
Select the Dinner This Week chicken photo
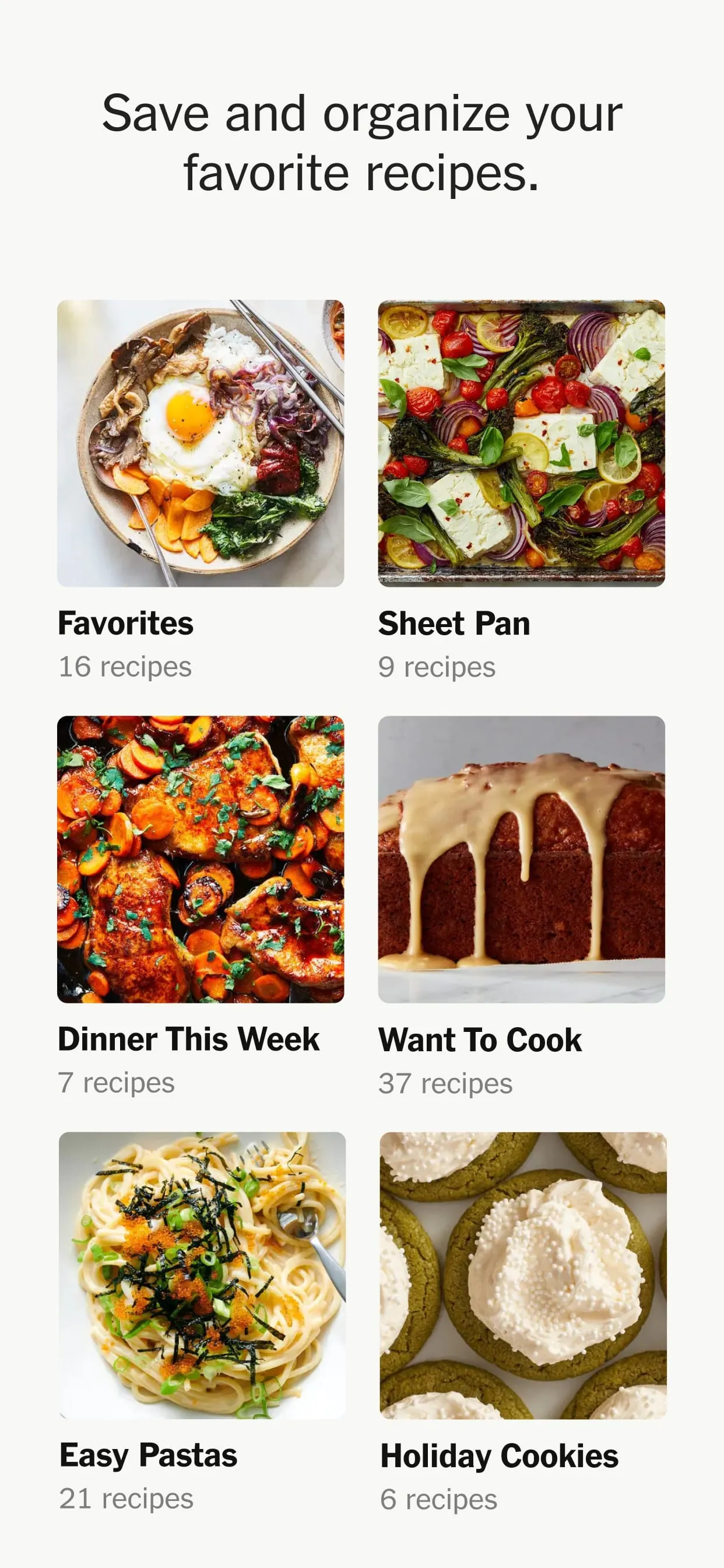[x=201, y=859]
